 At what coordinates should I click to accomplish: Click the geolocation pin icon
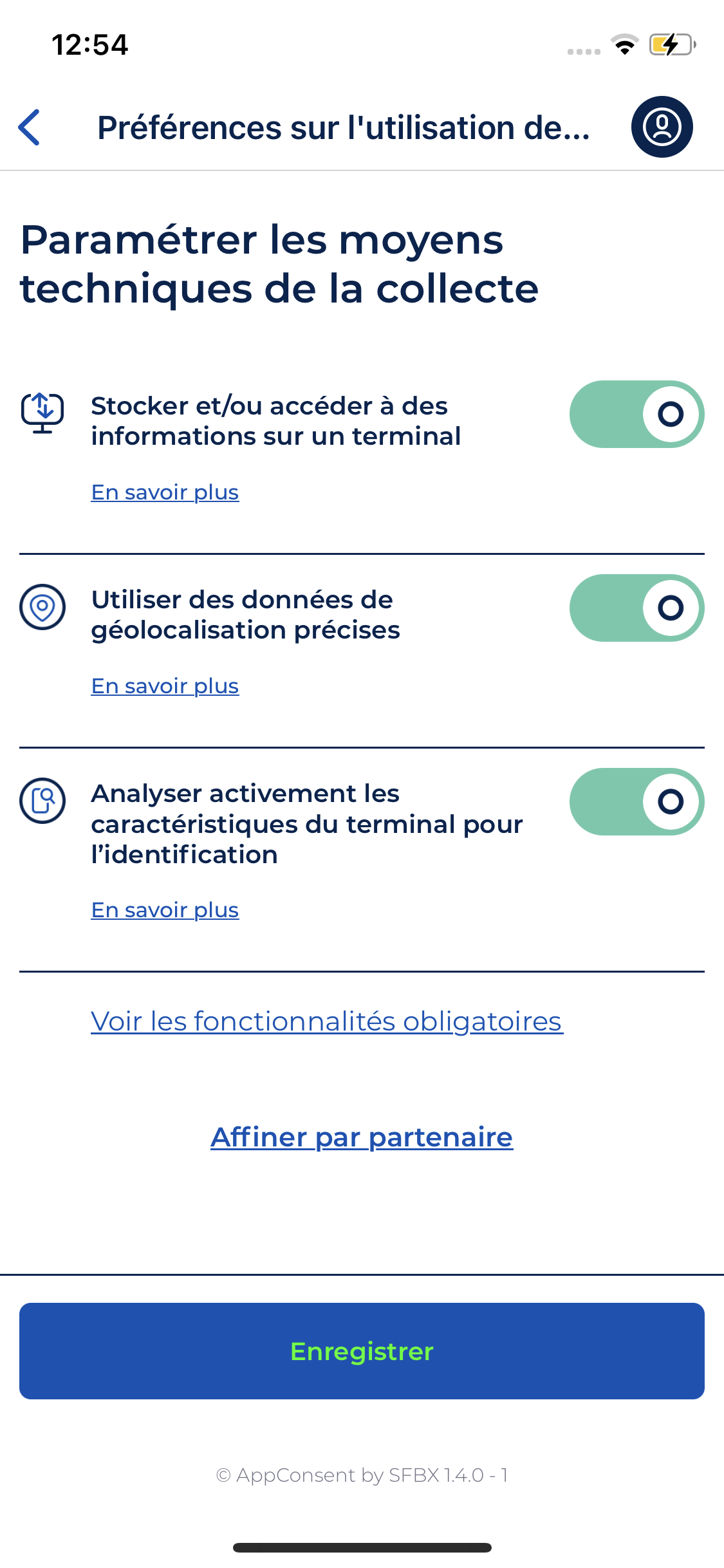click(41, 608)
